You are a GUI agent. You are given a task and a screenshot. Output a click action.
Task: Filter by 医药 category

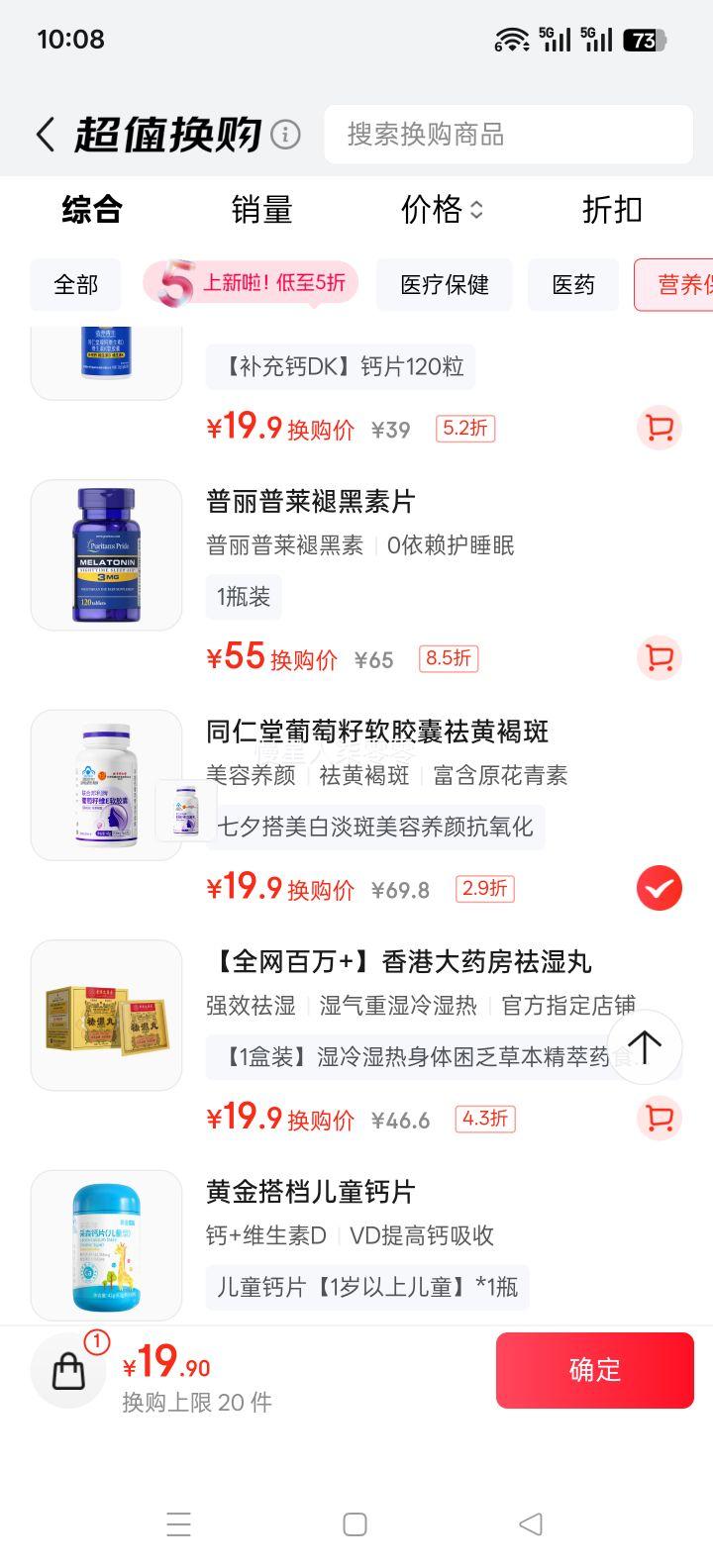(x=573, y=285)
